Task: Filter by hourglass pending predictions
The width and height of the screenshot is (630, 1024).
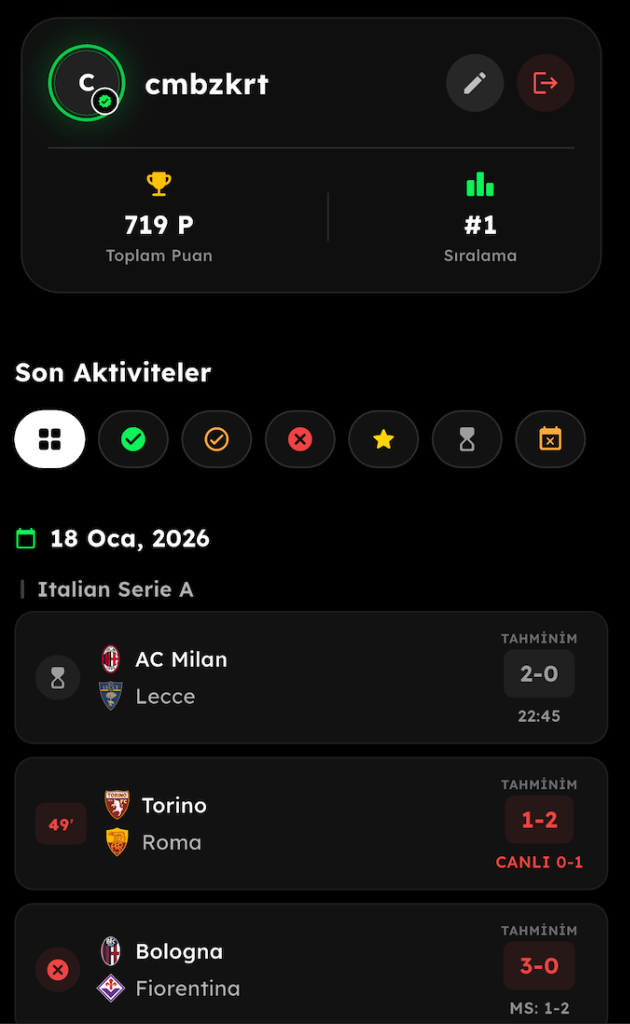Action: (x=467, y=439)
